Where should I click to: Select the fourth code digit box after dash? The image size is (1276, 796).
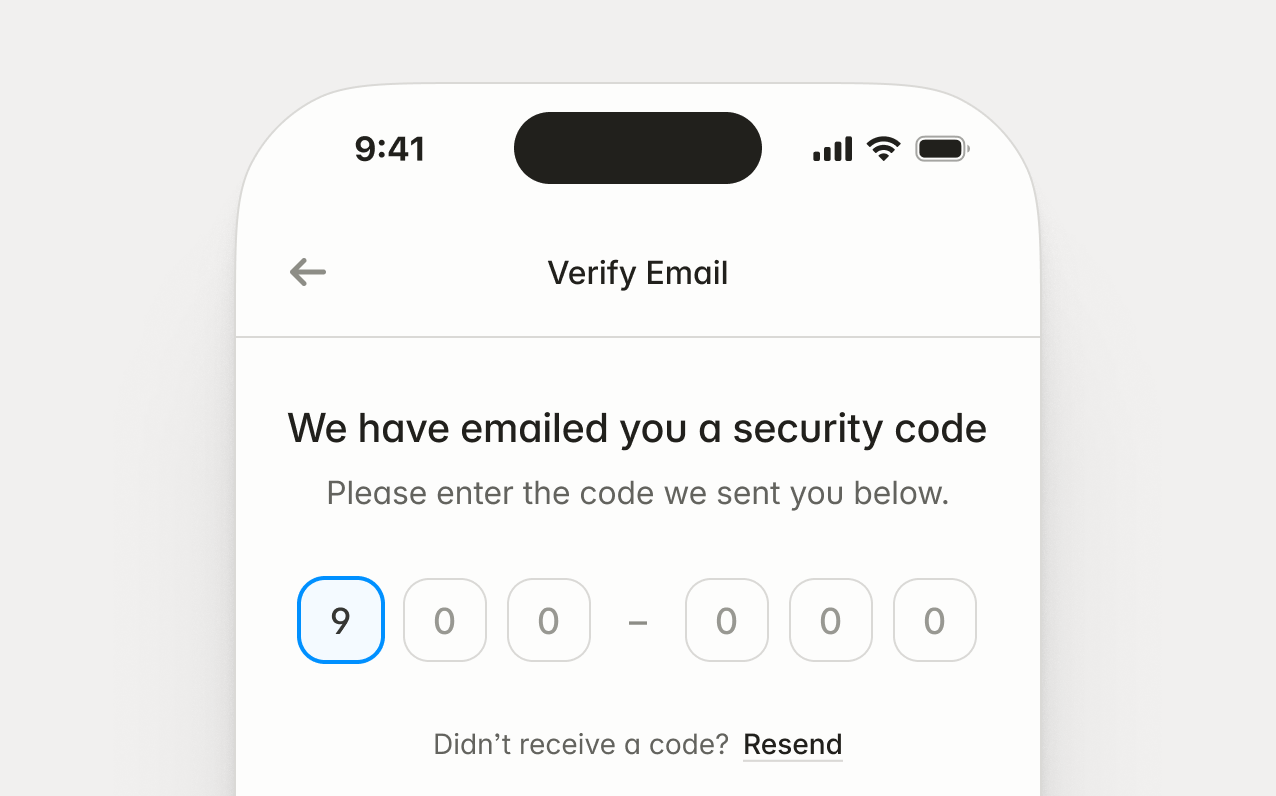coord(727,620)
